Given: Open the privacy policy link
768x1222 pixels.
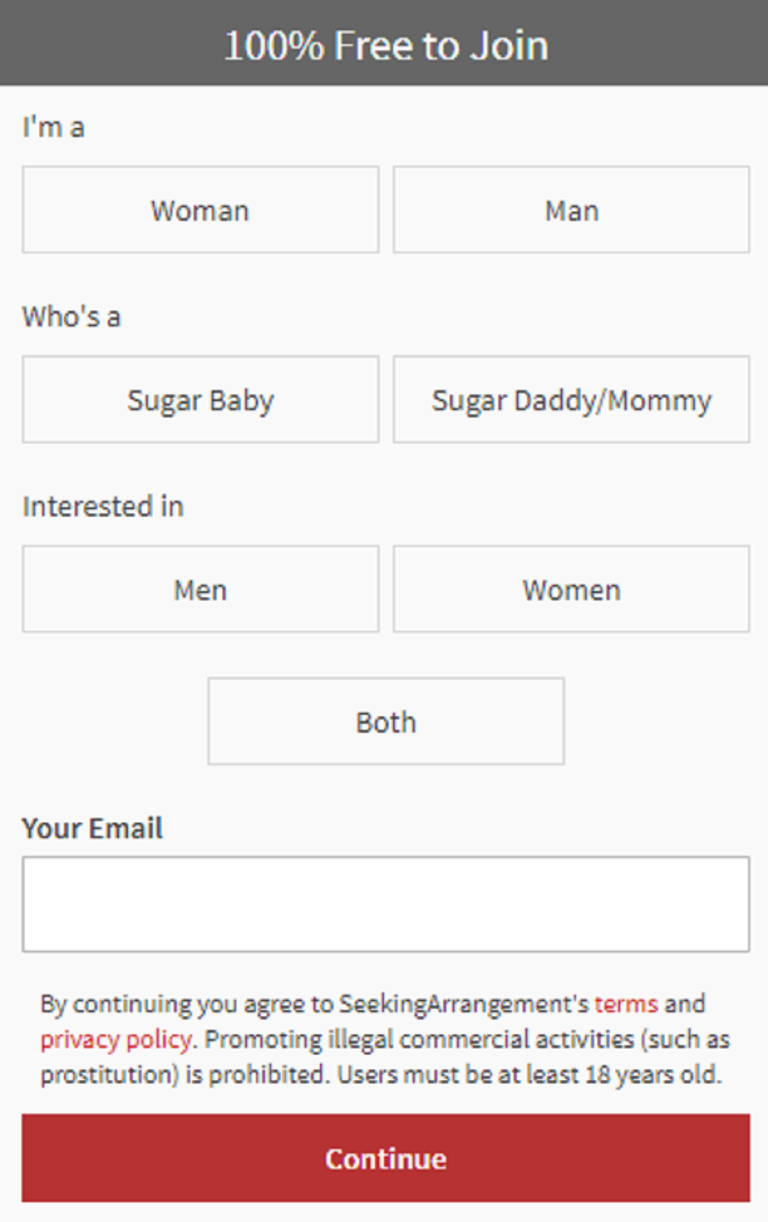Looking at the screenshot, I should point(115,1040).
